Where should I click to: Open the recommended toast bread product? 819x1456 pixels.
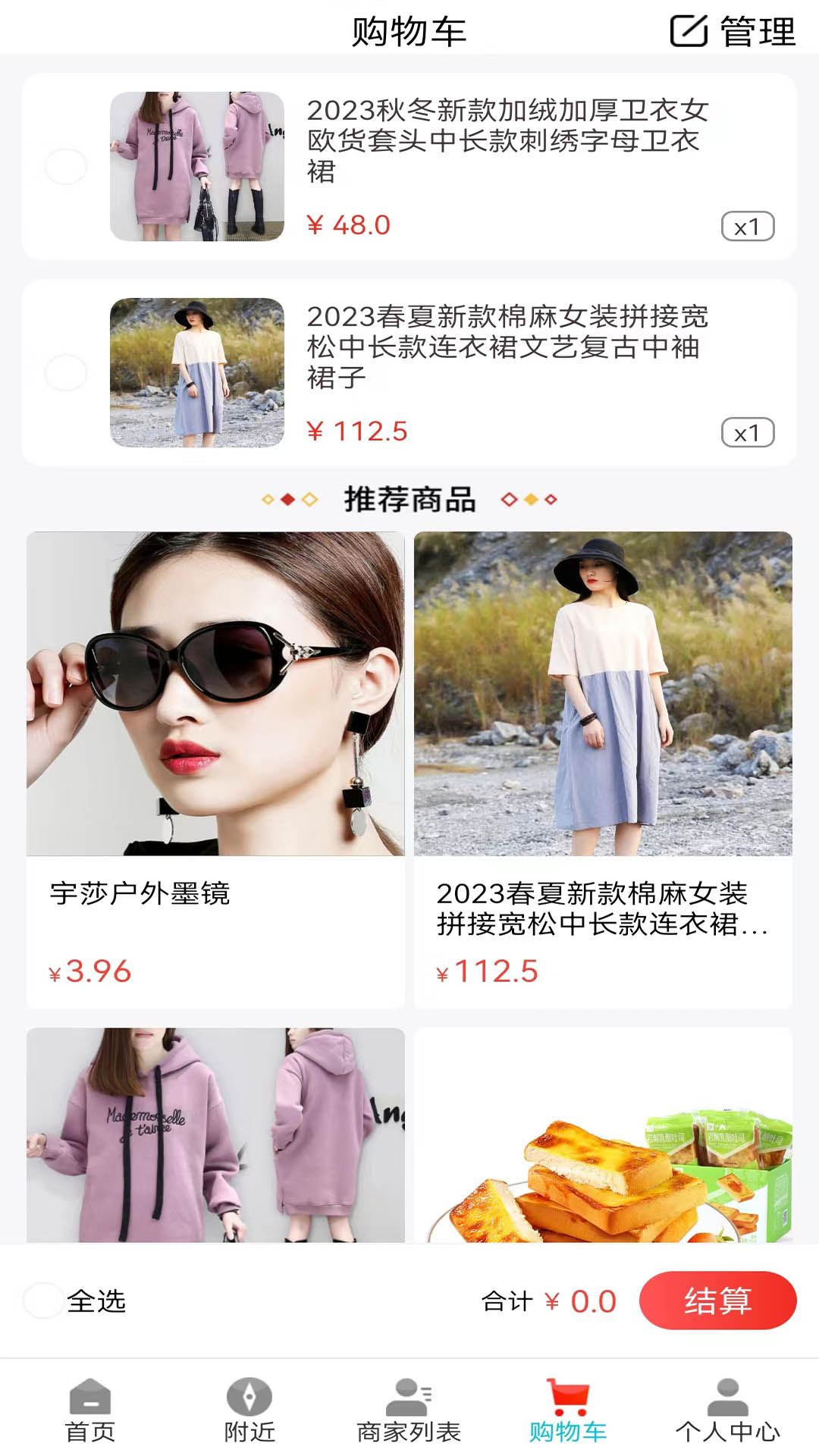coord(603,1134)
